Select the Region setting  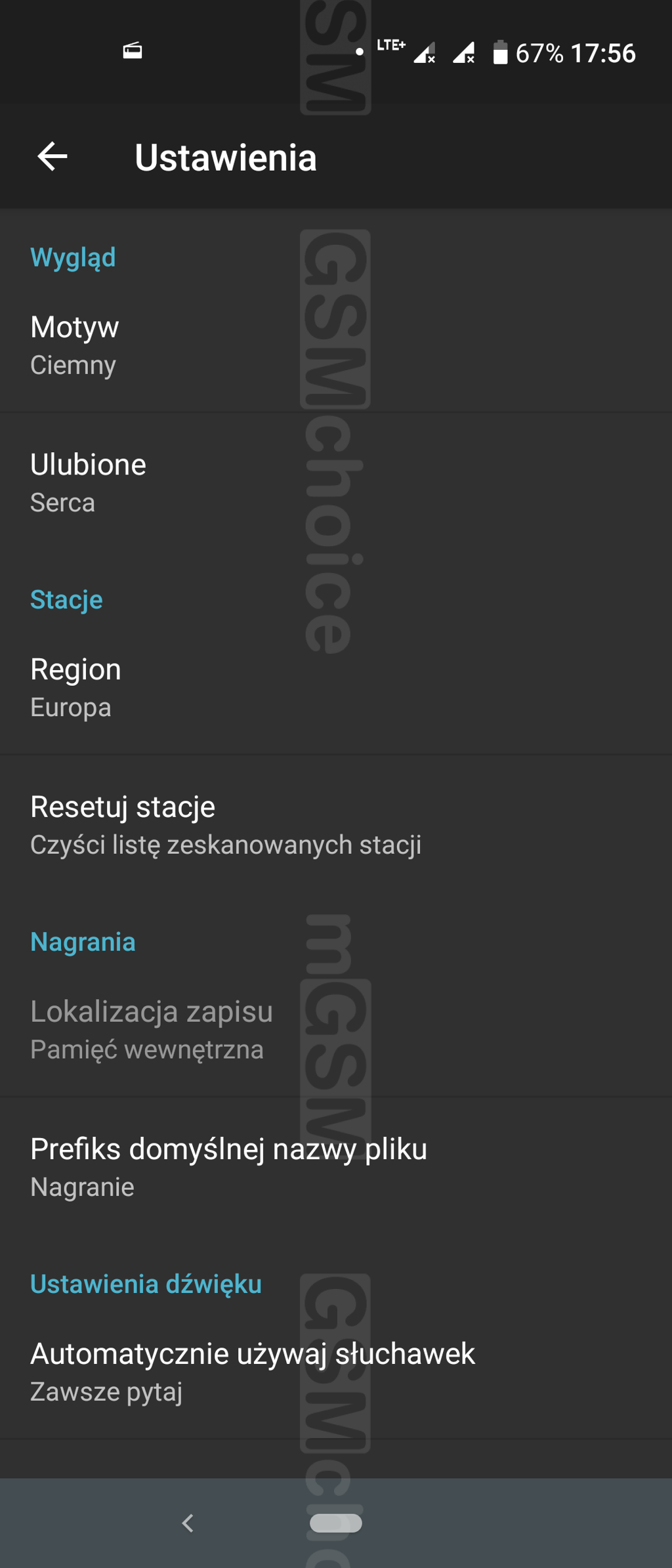336,687
